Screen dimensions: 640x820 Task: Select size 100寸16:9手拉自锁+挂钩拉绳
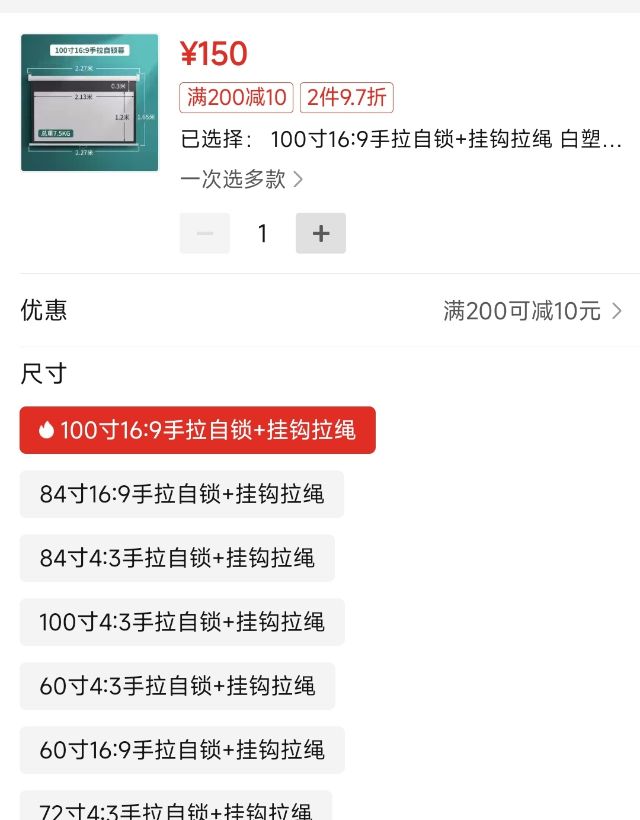[197, 430]
